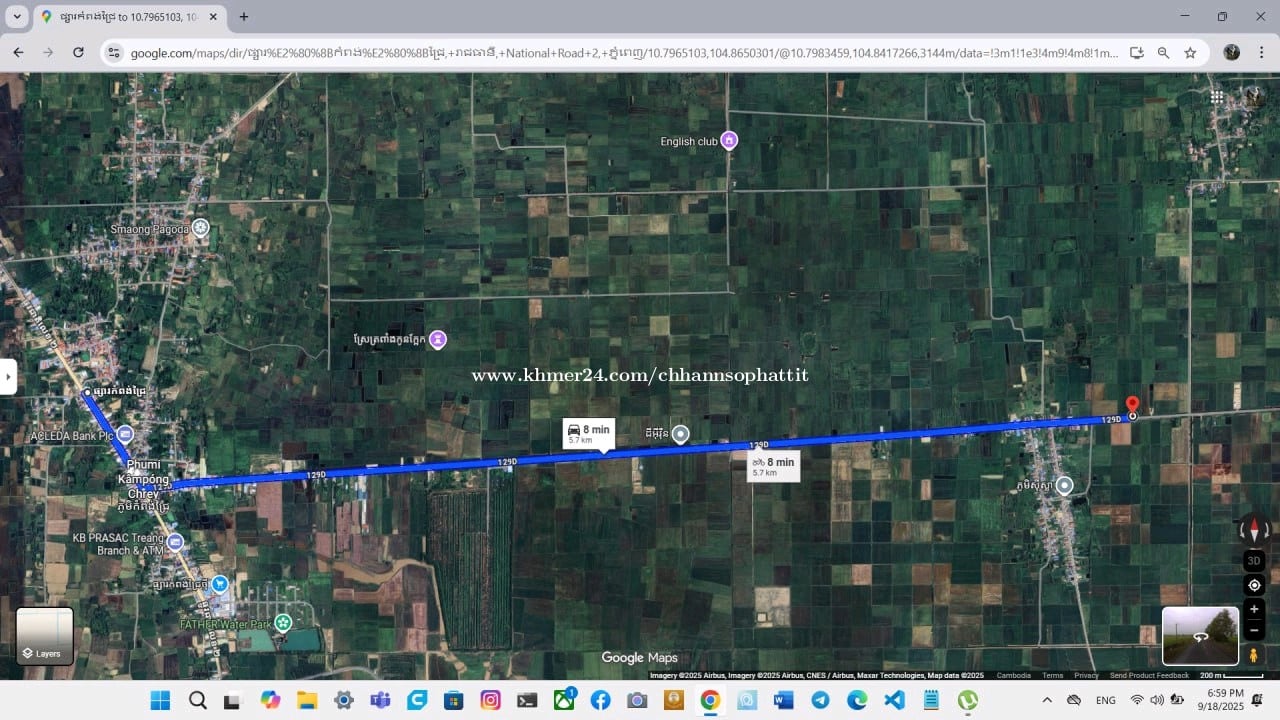
Task: Open the Terms link
Action: click(1053, 676)
